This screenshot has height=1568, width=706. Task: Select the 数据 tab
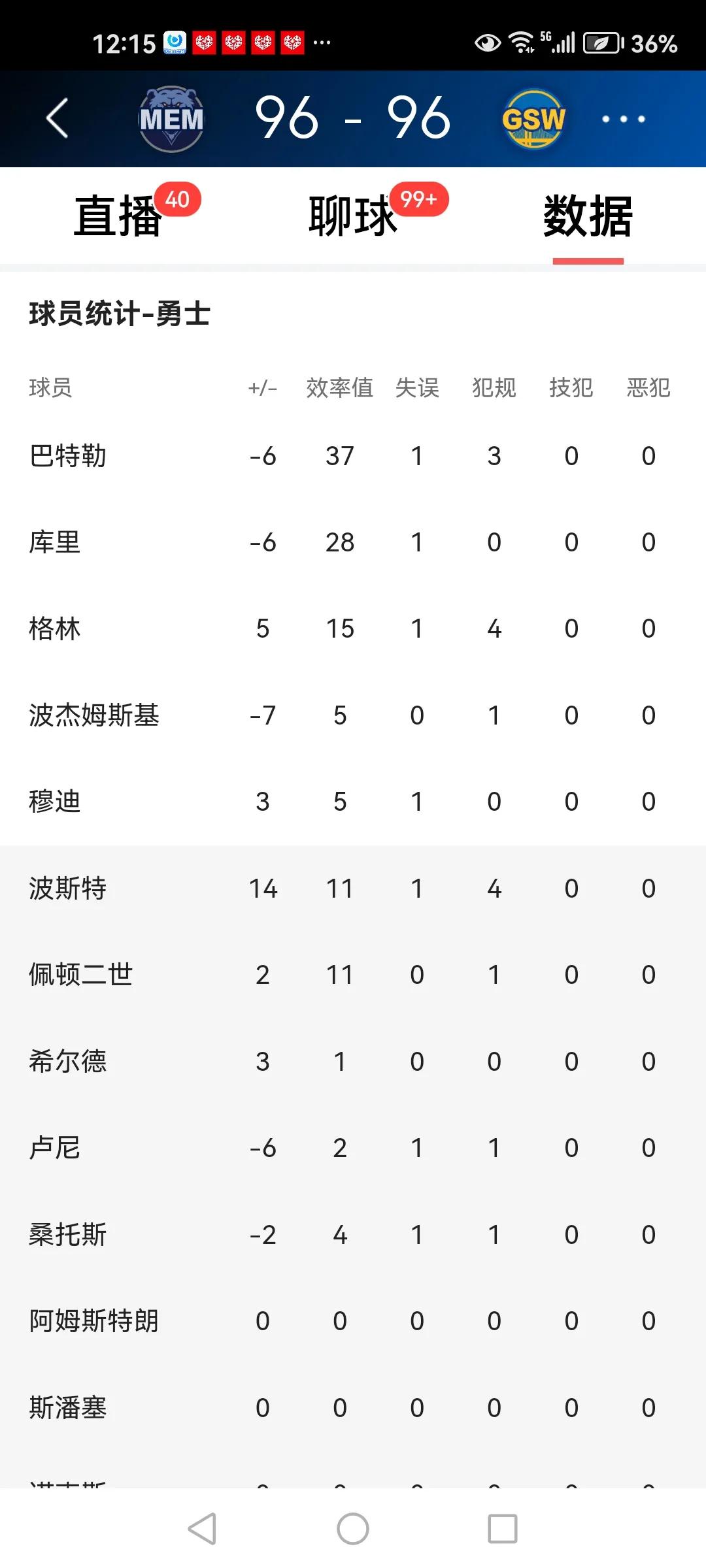tap(588, 216)
